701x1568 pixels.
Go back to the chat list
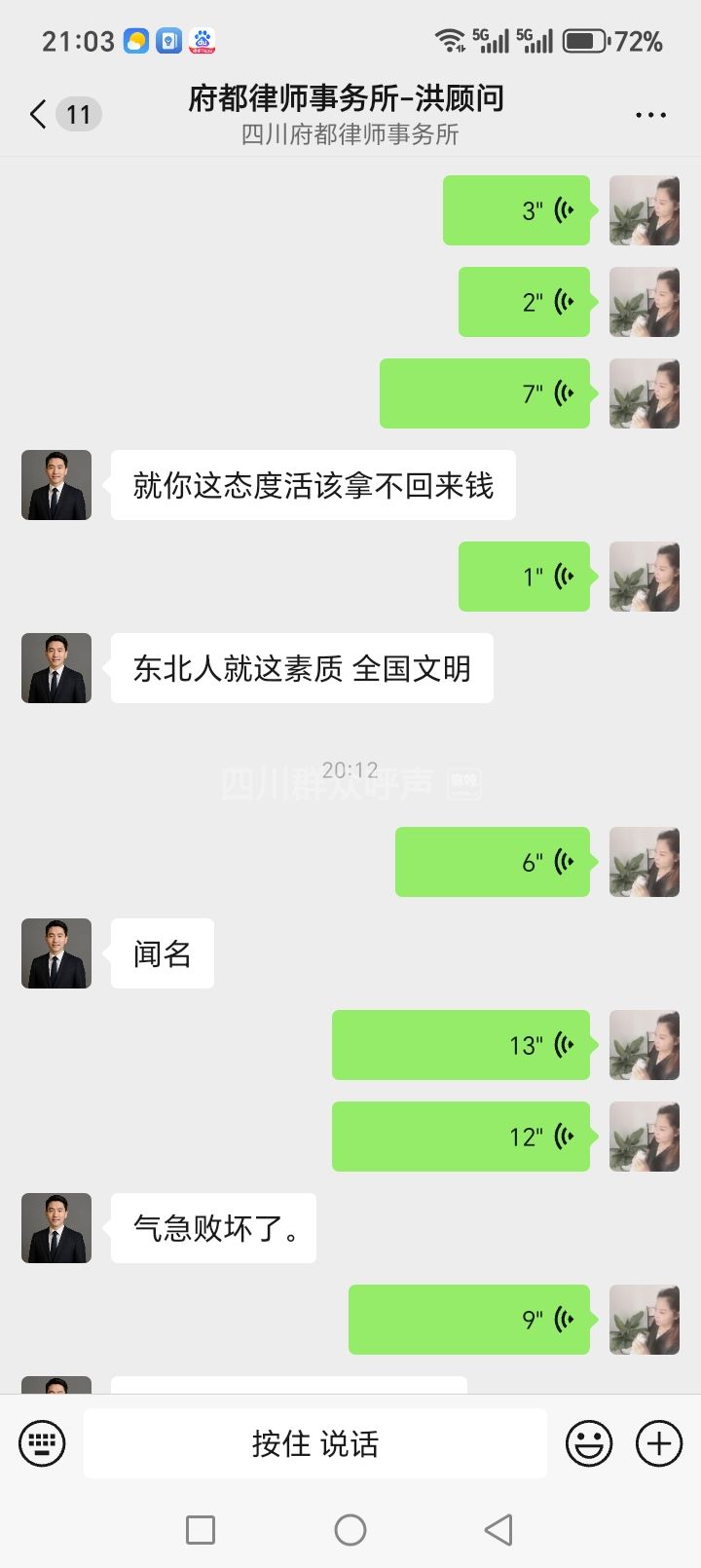39,115
